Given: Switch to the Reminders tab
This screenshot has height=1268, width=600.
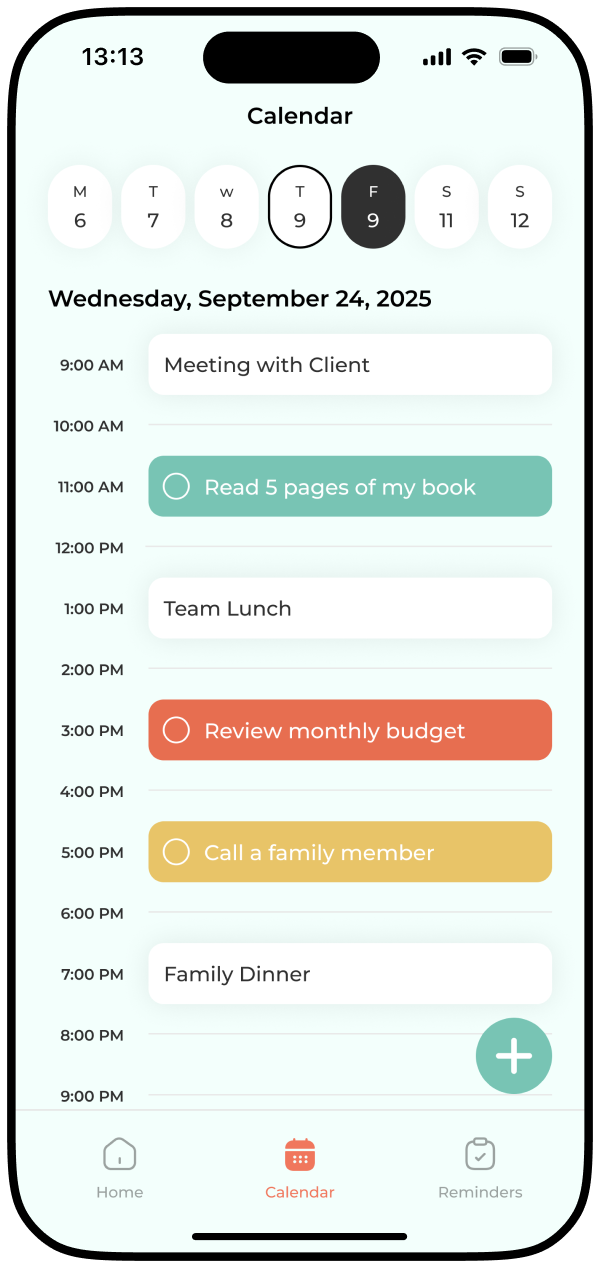Looking at the screenshot, I should 480,1167.
